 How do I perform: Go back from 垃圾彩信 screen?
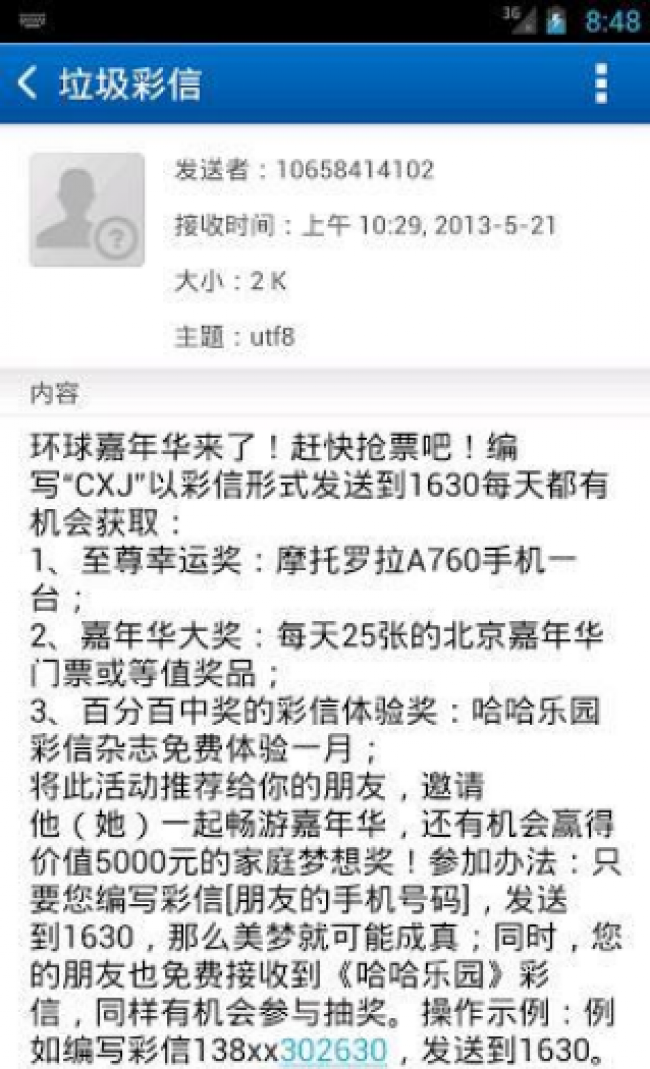point(27,84)
